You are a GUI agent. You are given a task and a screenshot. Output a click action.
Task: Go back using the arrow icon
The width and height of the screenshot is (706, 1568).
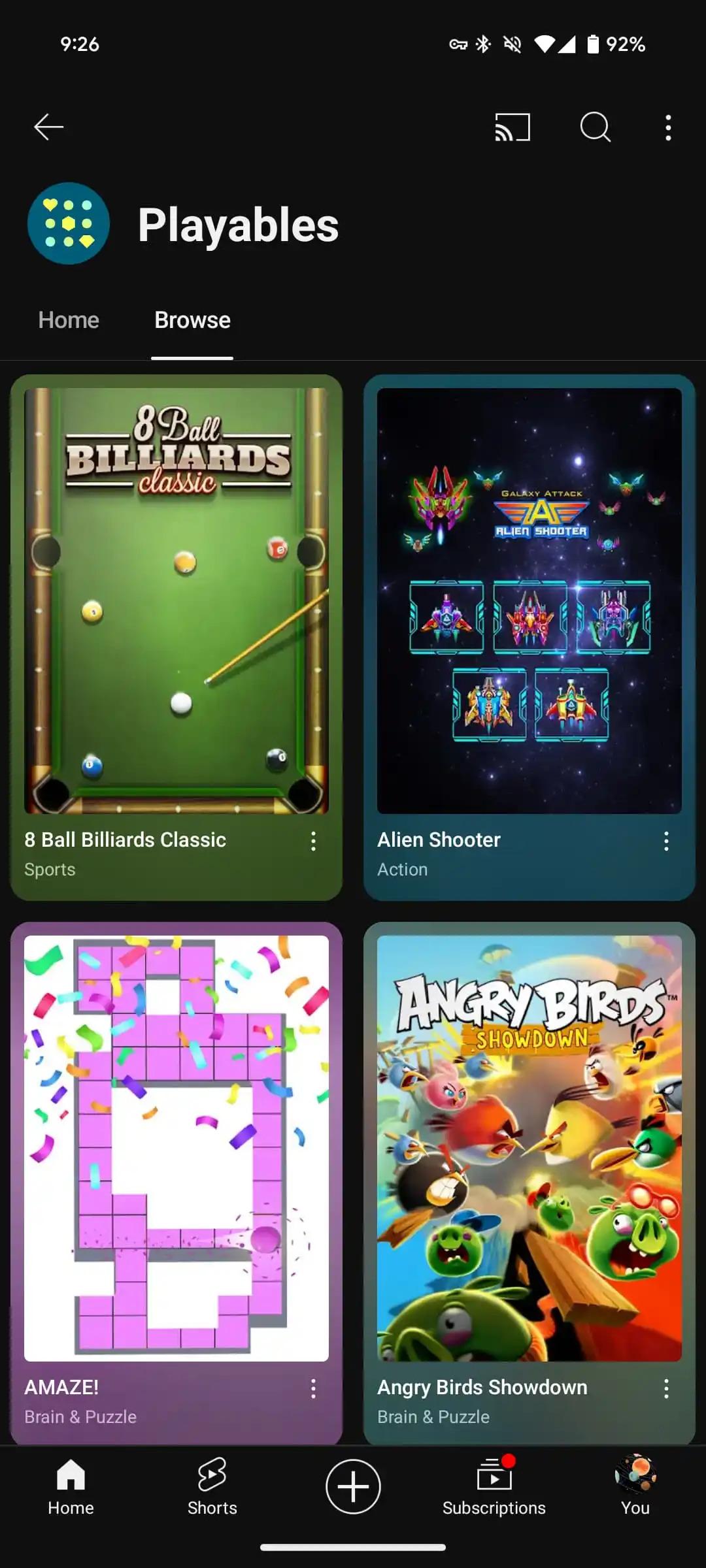49,127
